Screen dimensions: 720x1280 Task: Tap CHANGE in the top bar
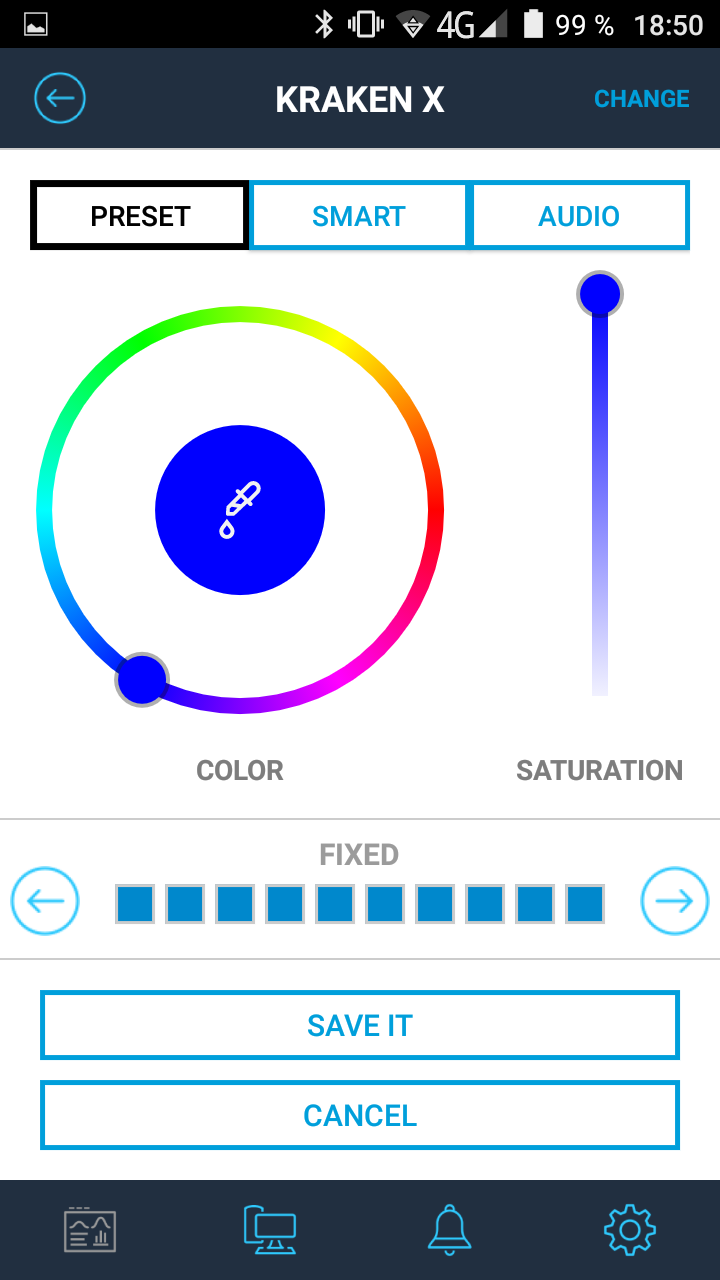(641, 99)
